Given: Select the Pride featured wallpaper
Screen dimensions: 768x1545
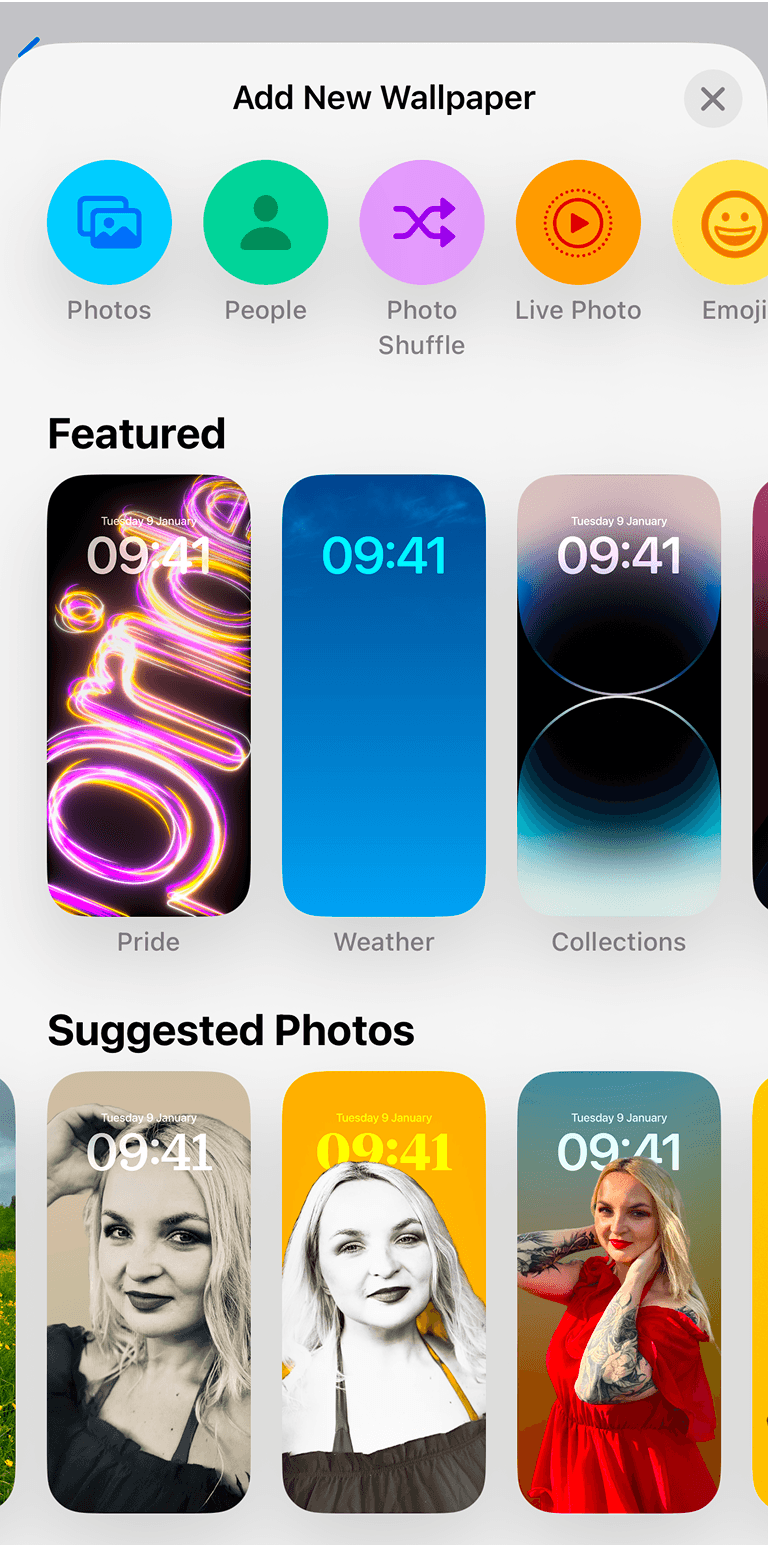Looking at the screenshot, I should [149, 695].
